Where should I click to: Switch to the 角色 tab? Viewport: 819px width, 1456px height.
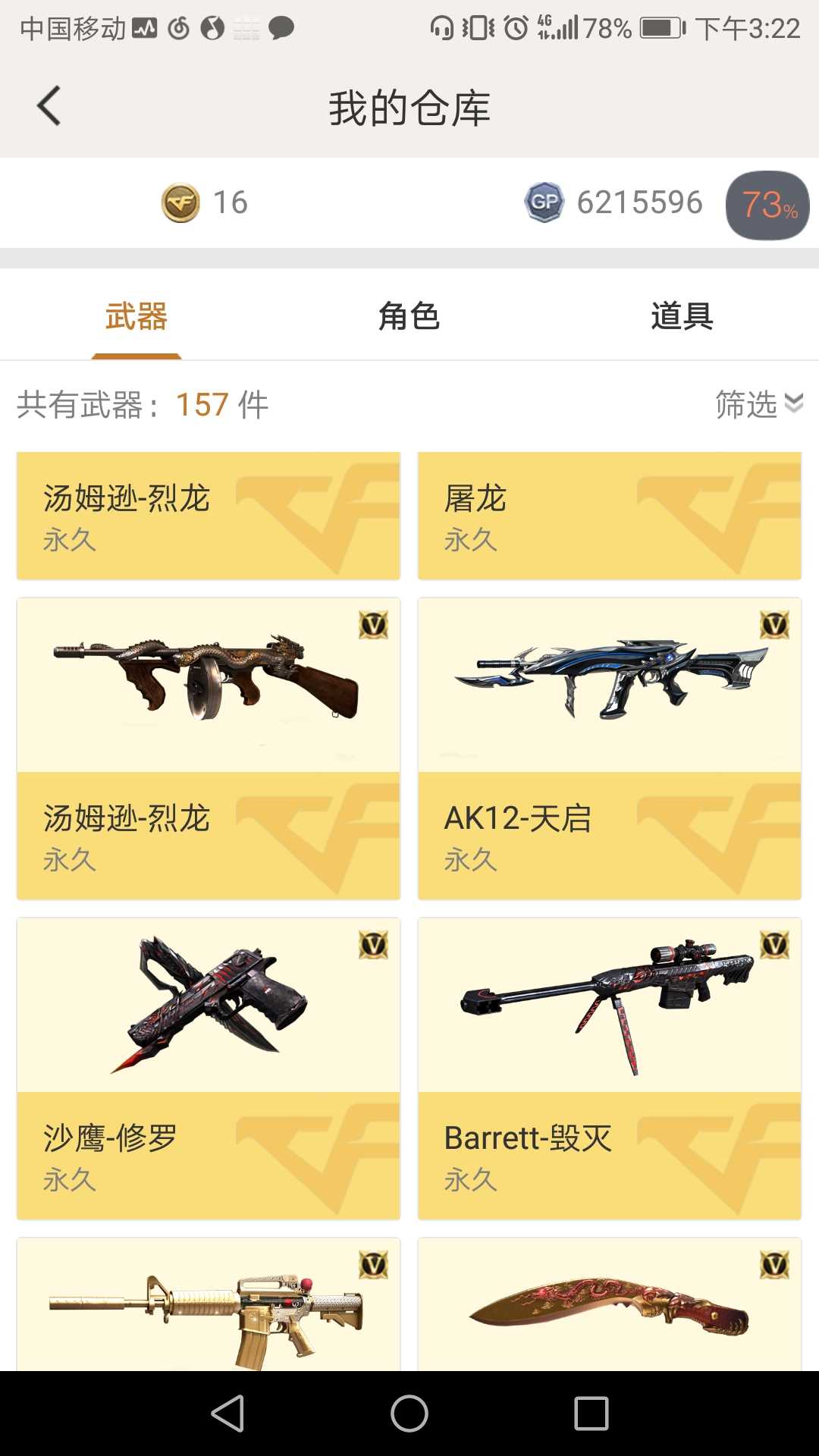coord(409,316)
